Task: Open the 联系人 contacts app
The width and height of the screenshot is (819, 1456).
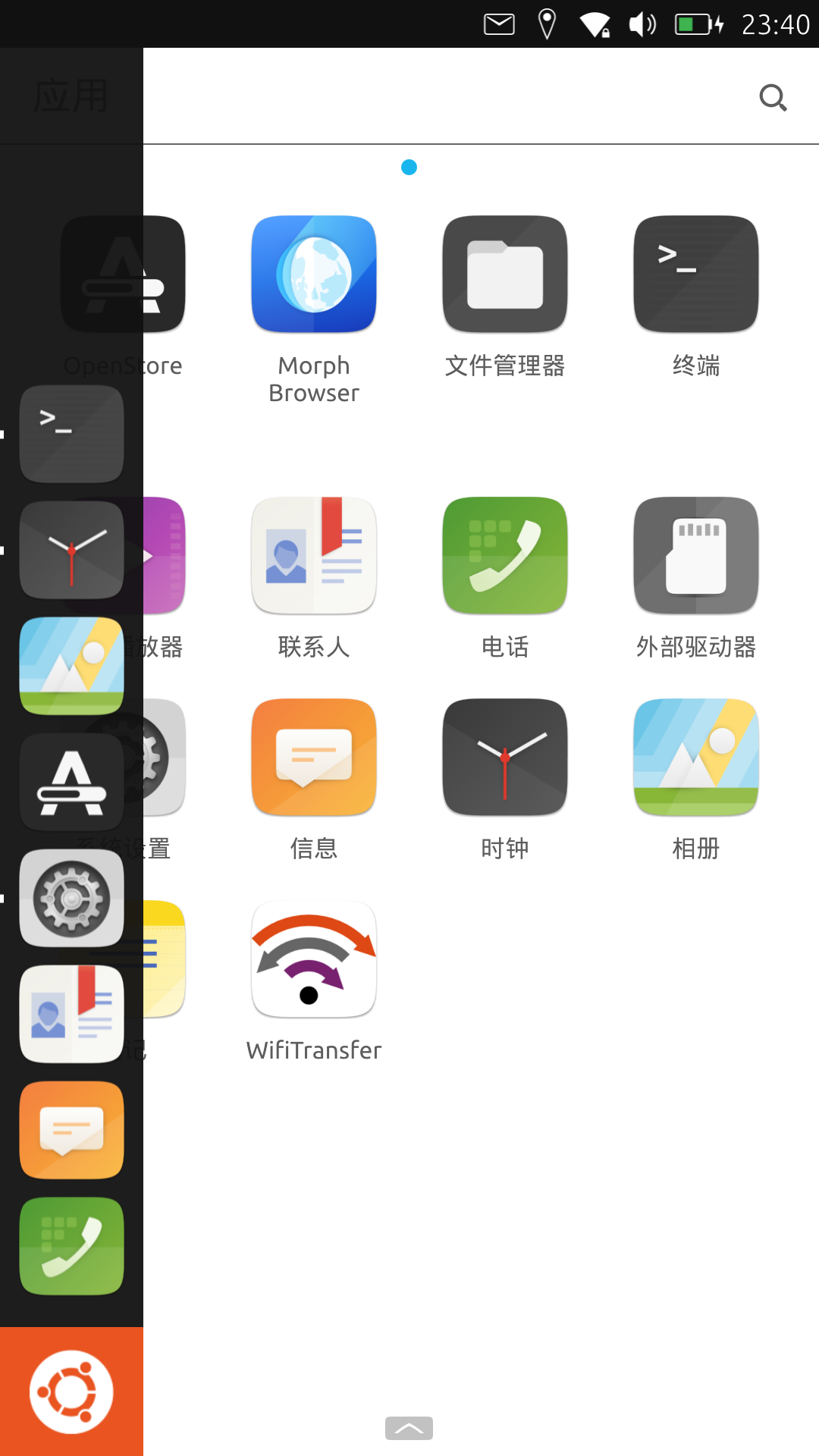Action: coord(313,555)
